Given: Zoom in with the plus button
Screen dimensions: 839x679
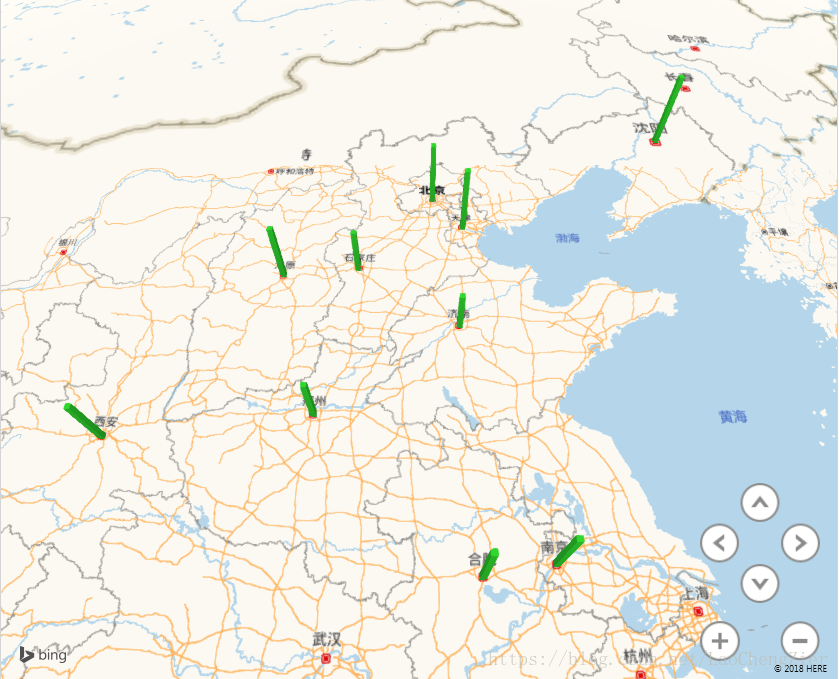Looking at the screenshot, I should click(720, 639).
